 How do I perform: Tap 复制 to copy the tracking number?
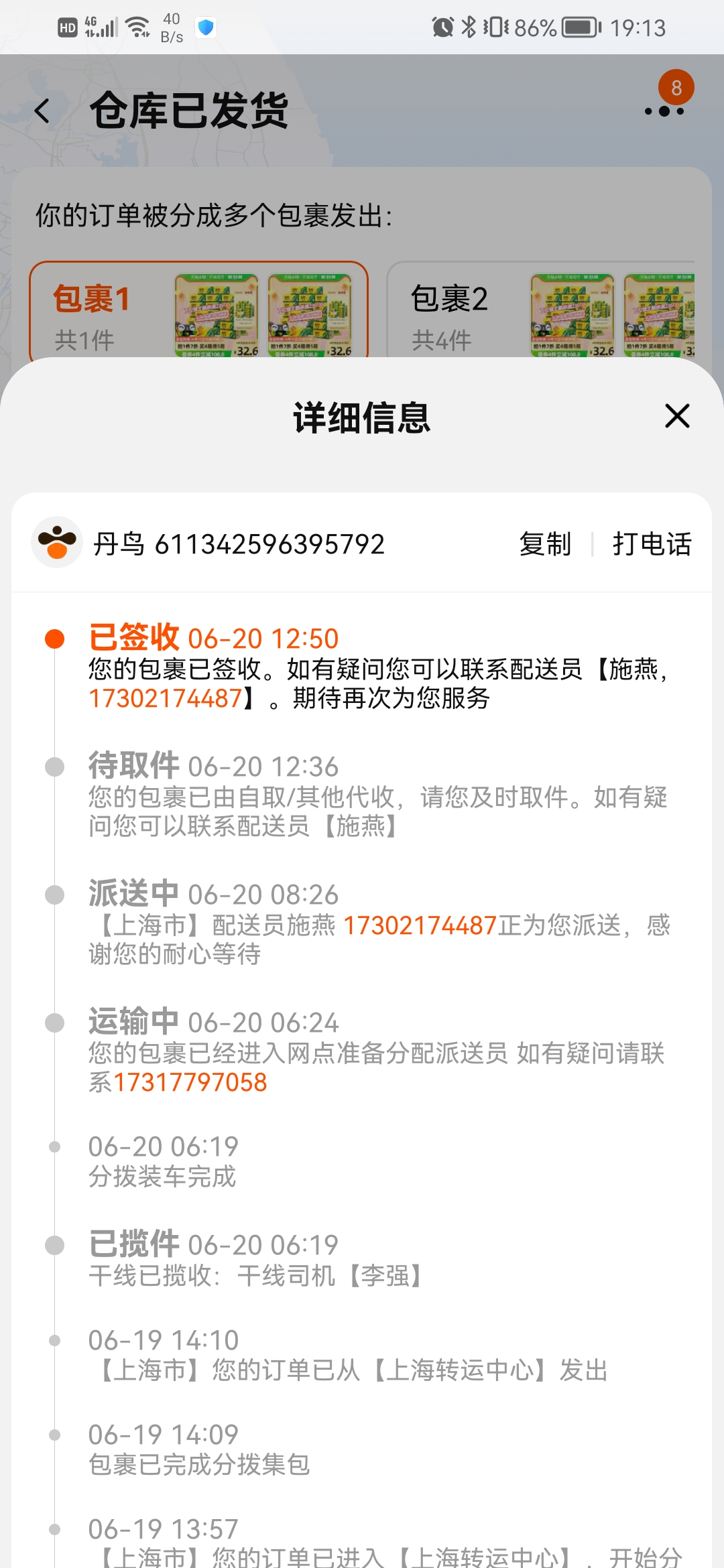(544, 544)
